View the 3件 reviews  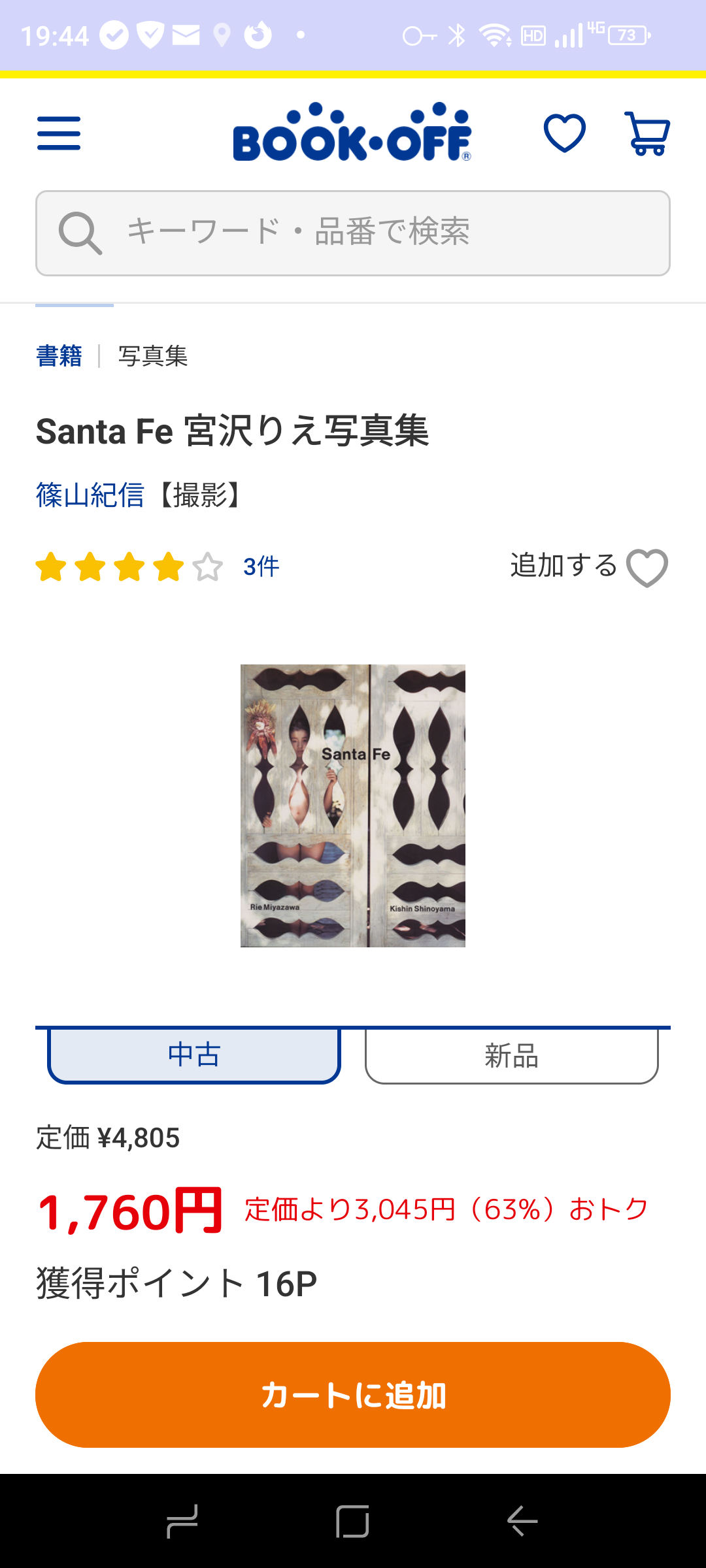(261, 566)
